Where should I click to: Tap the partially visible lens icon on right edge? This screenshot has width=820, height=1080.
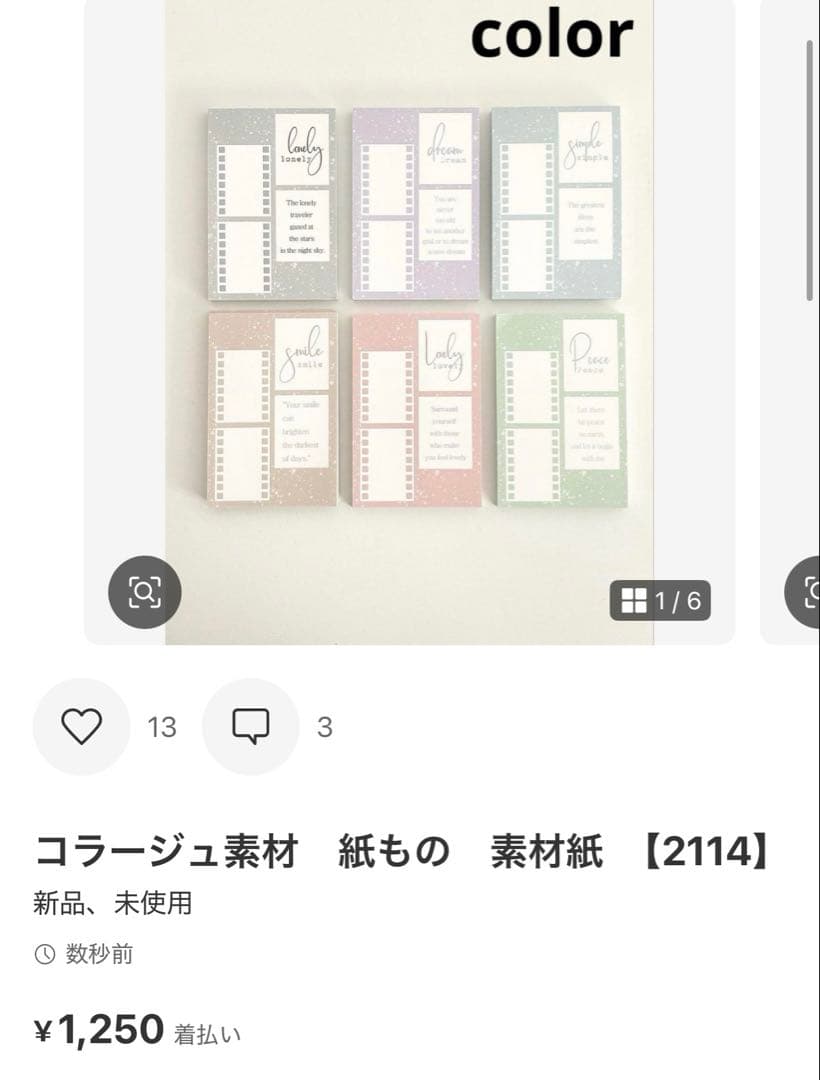(x=812, y=592)
